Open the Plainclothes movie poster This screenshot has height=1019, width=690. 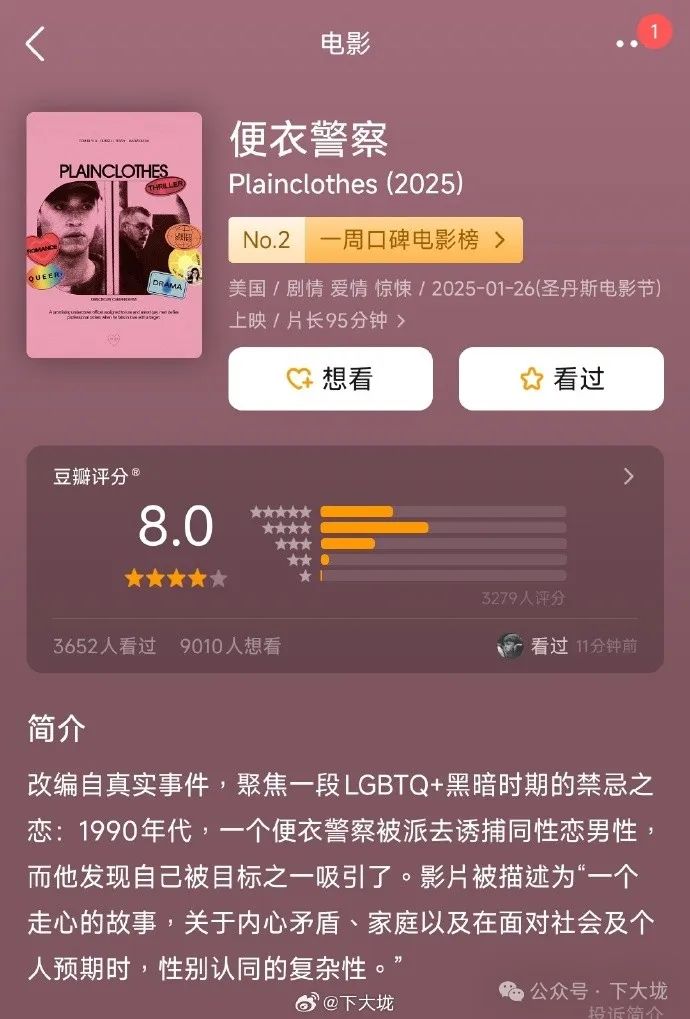point(114,235)
